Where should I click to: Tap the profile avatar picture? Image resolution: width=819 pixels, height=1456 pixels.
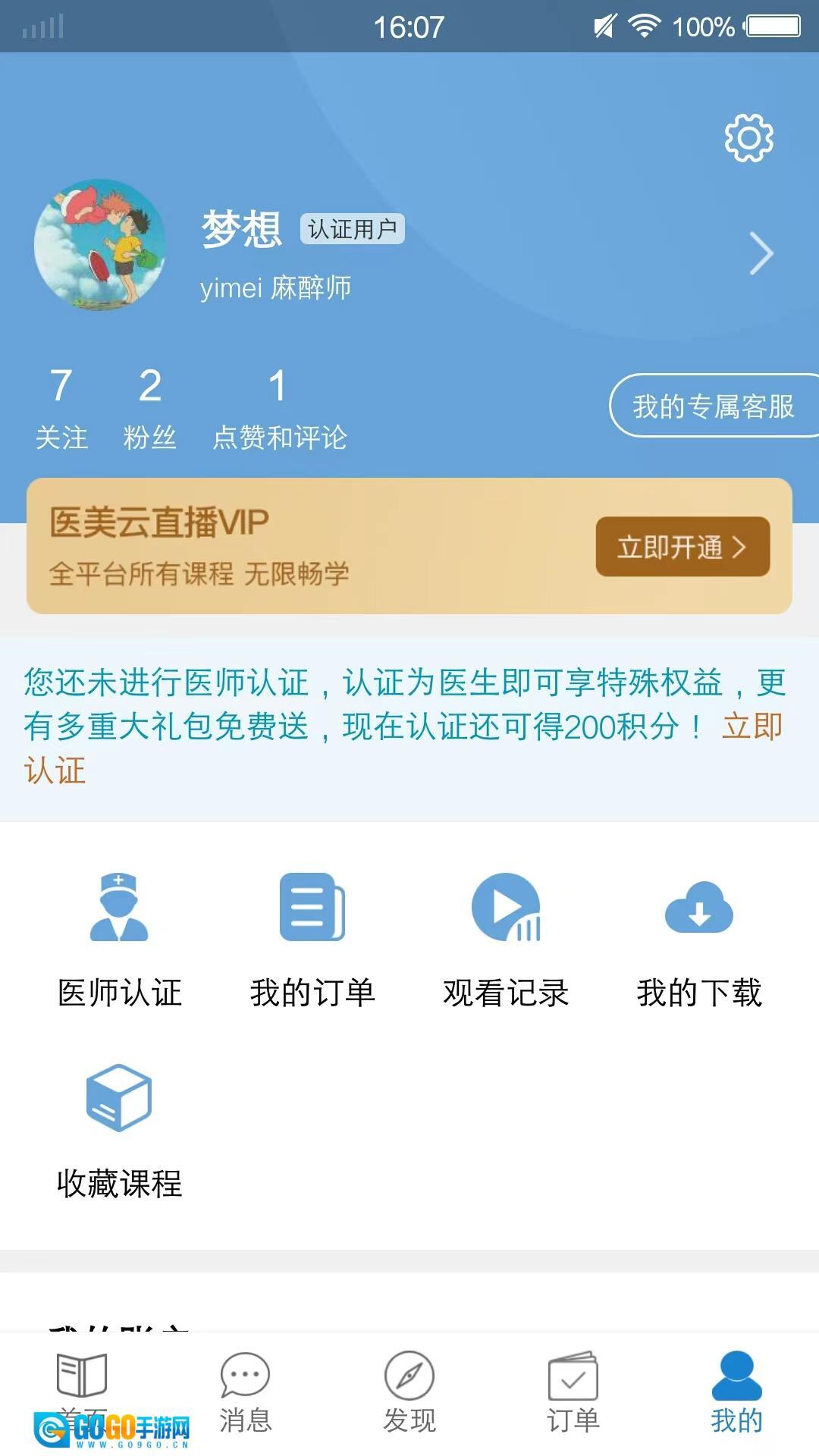click(x=99, y=244)
